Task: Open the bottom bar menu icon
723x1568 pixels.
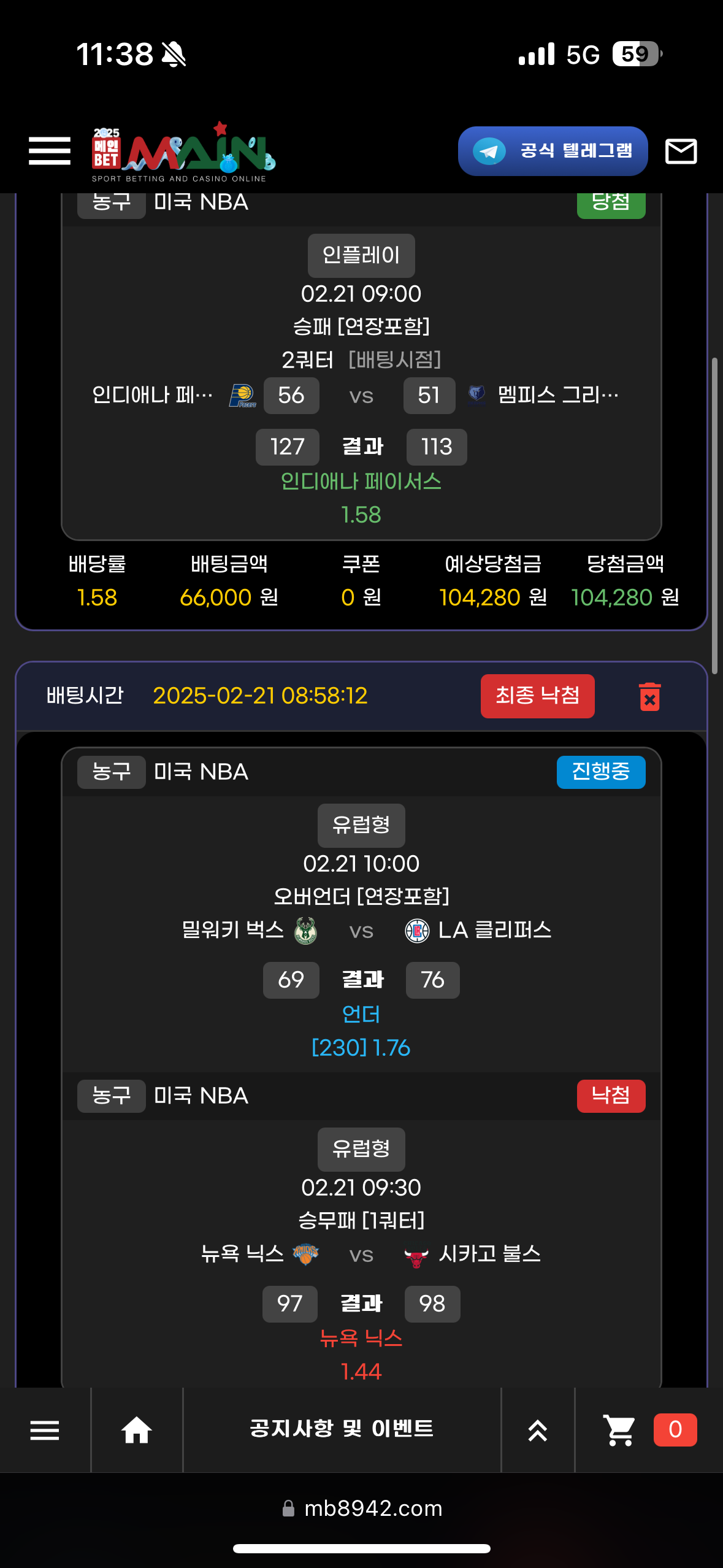Action: [45, 1430]
